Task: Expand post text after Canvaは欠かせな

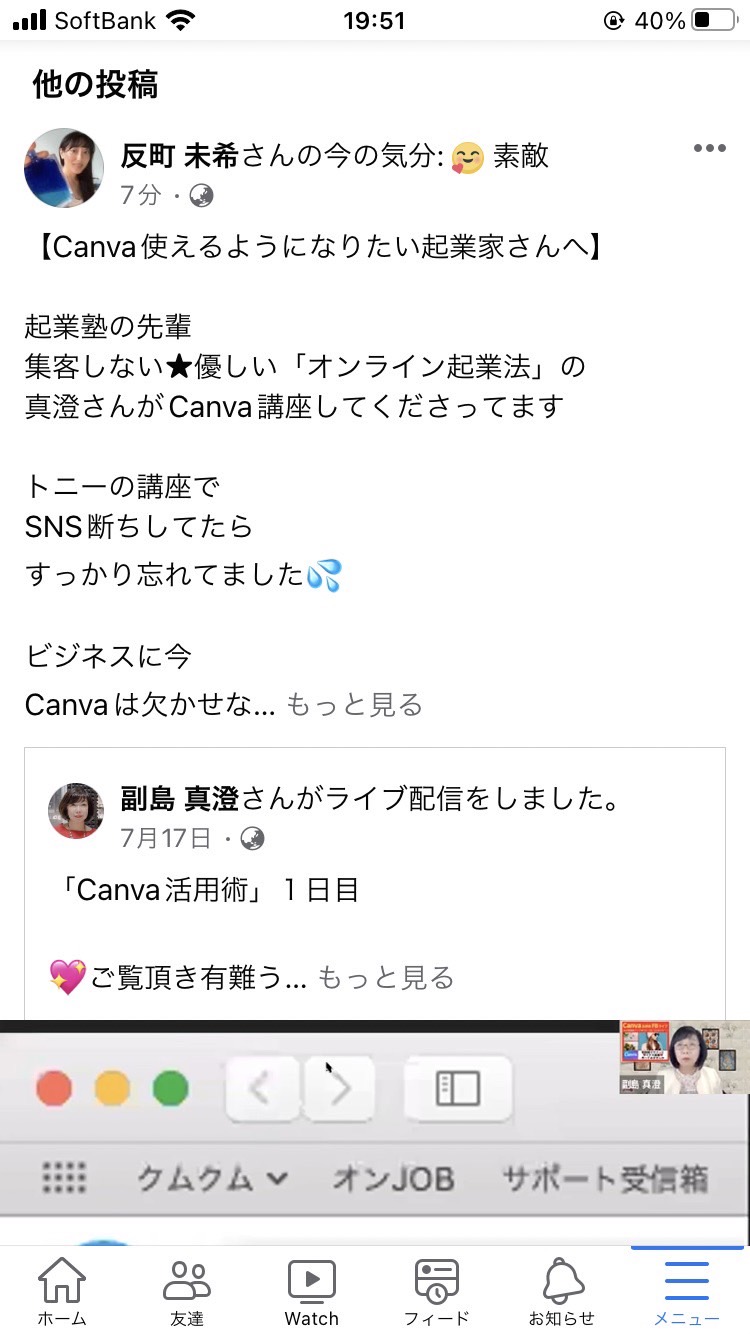Action: [x=355, y=704]
